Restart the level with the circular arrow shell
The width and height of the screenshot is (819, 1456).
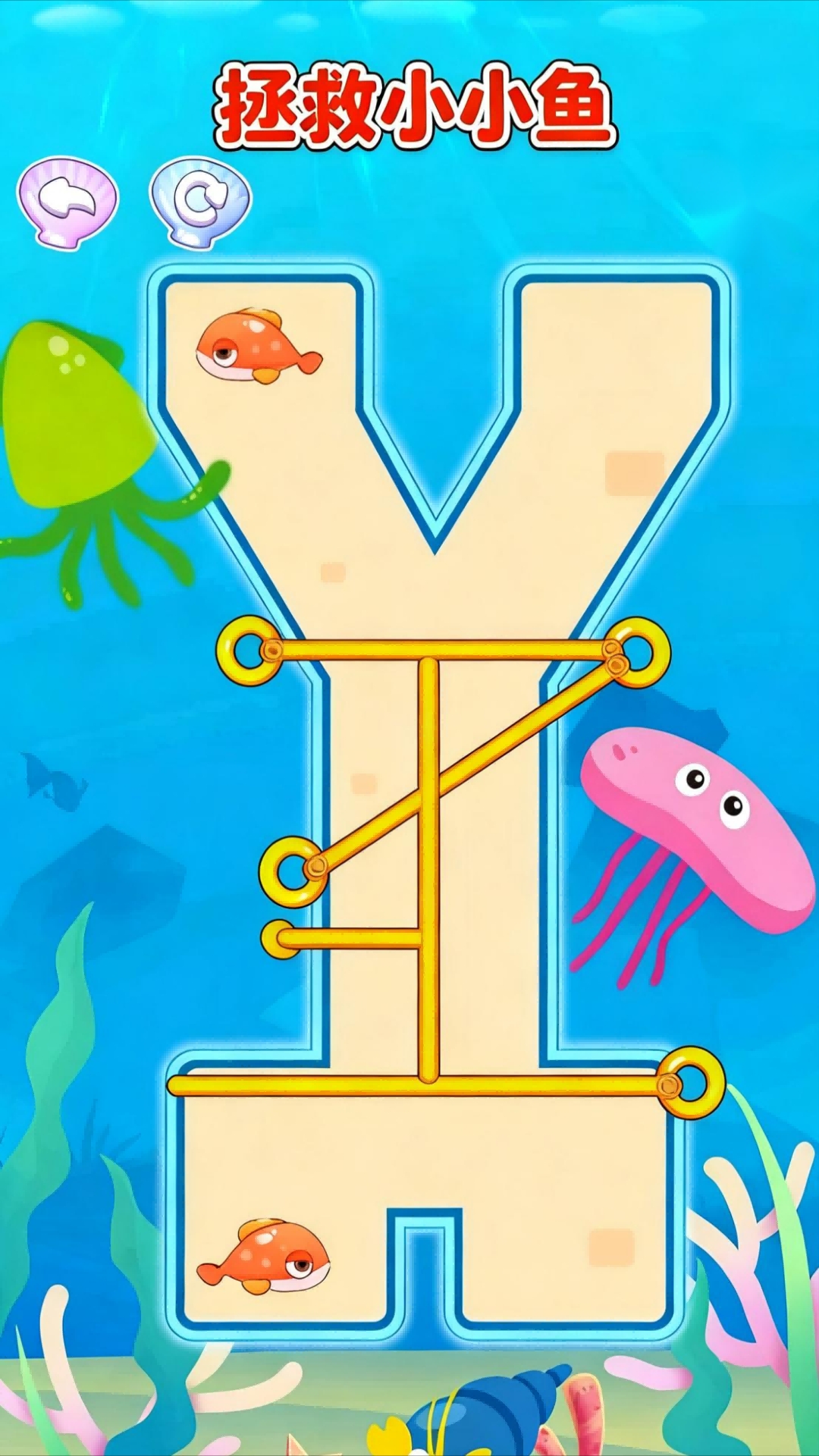(x=200, y=201)
